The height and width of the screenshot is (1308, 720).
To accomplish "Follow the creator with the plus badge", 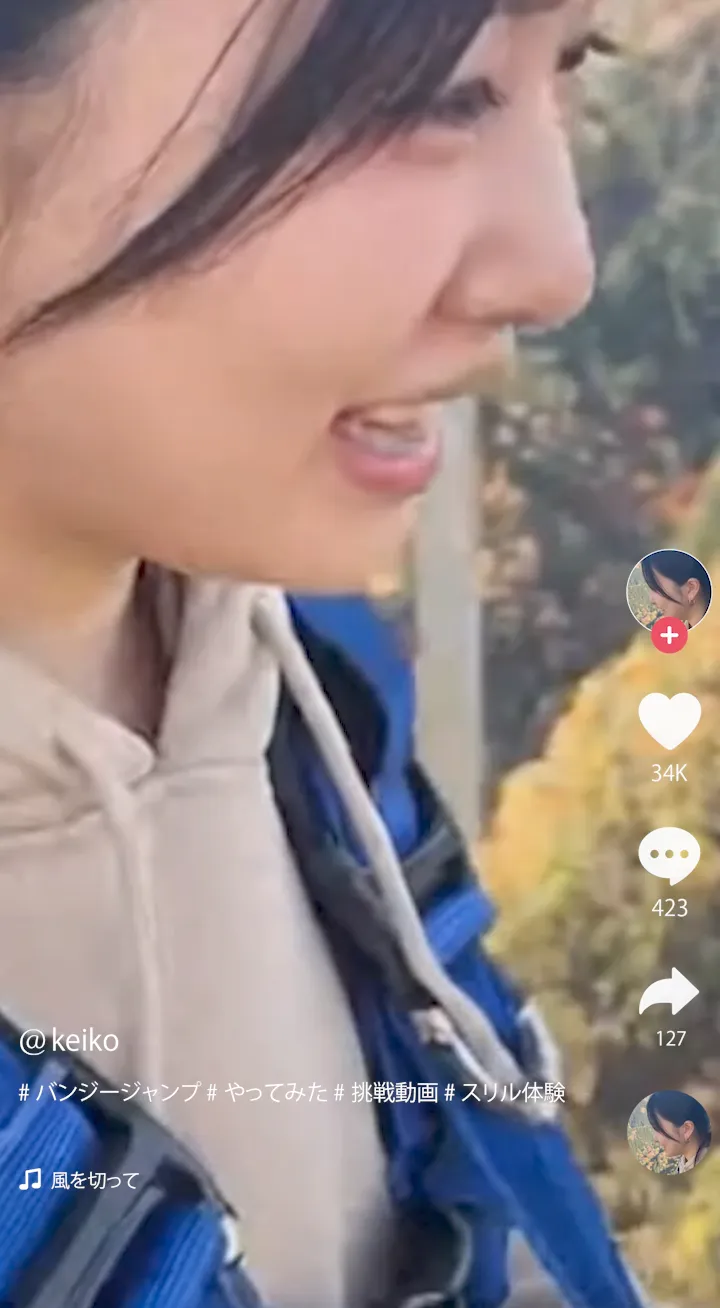I will pyautogui.click(x=669, y=636).
